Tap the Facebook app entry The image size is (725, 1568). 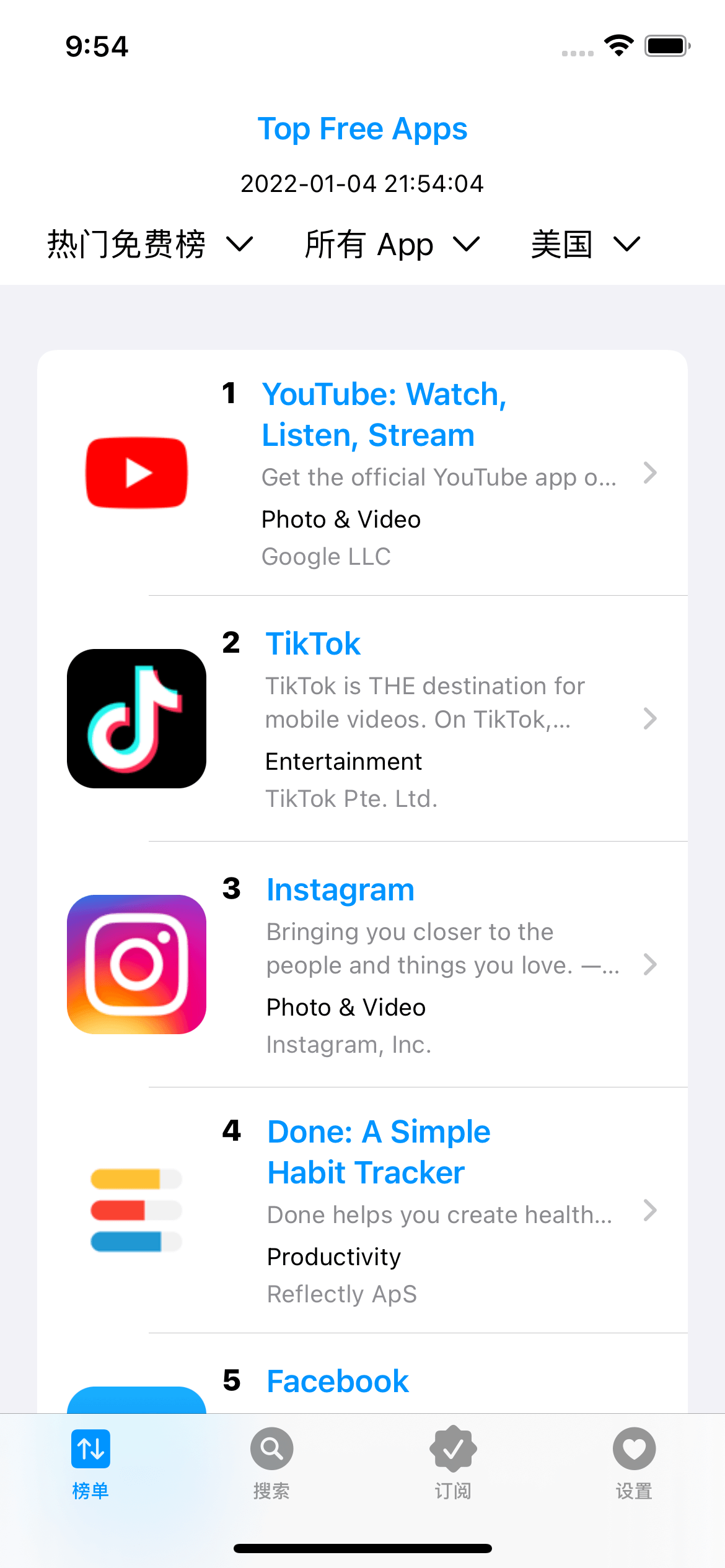click(338, 1382)
